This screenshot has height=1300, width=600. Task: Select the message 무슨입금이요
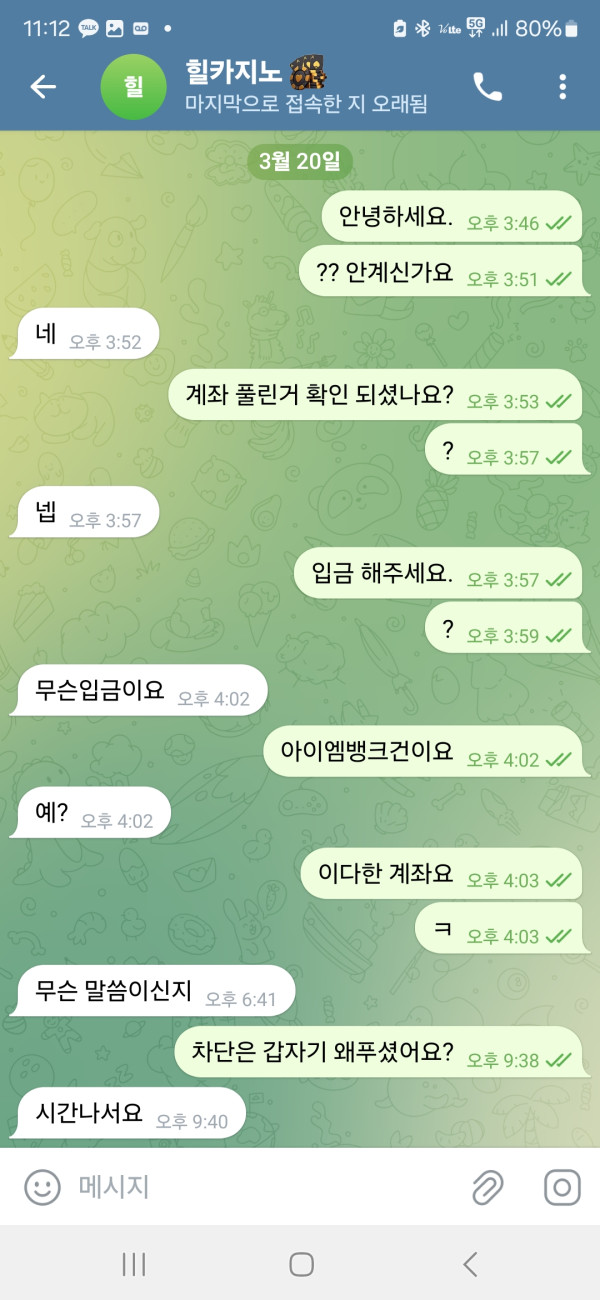(x=100, y=690)
